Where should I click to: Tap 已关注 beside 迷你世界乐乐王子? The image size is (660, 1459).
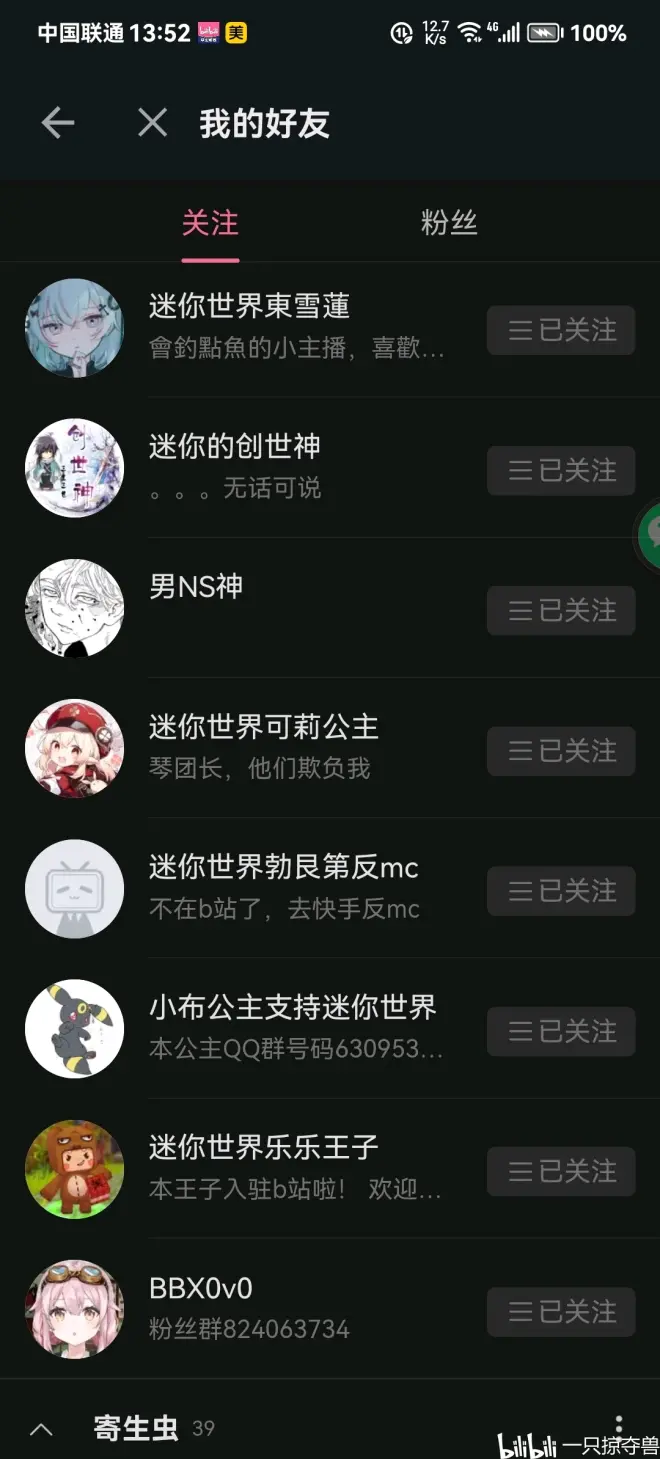(561, 1171)
